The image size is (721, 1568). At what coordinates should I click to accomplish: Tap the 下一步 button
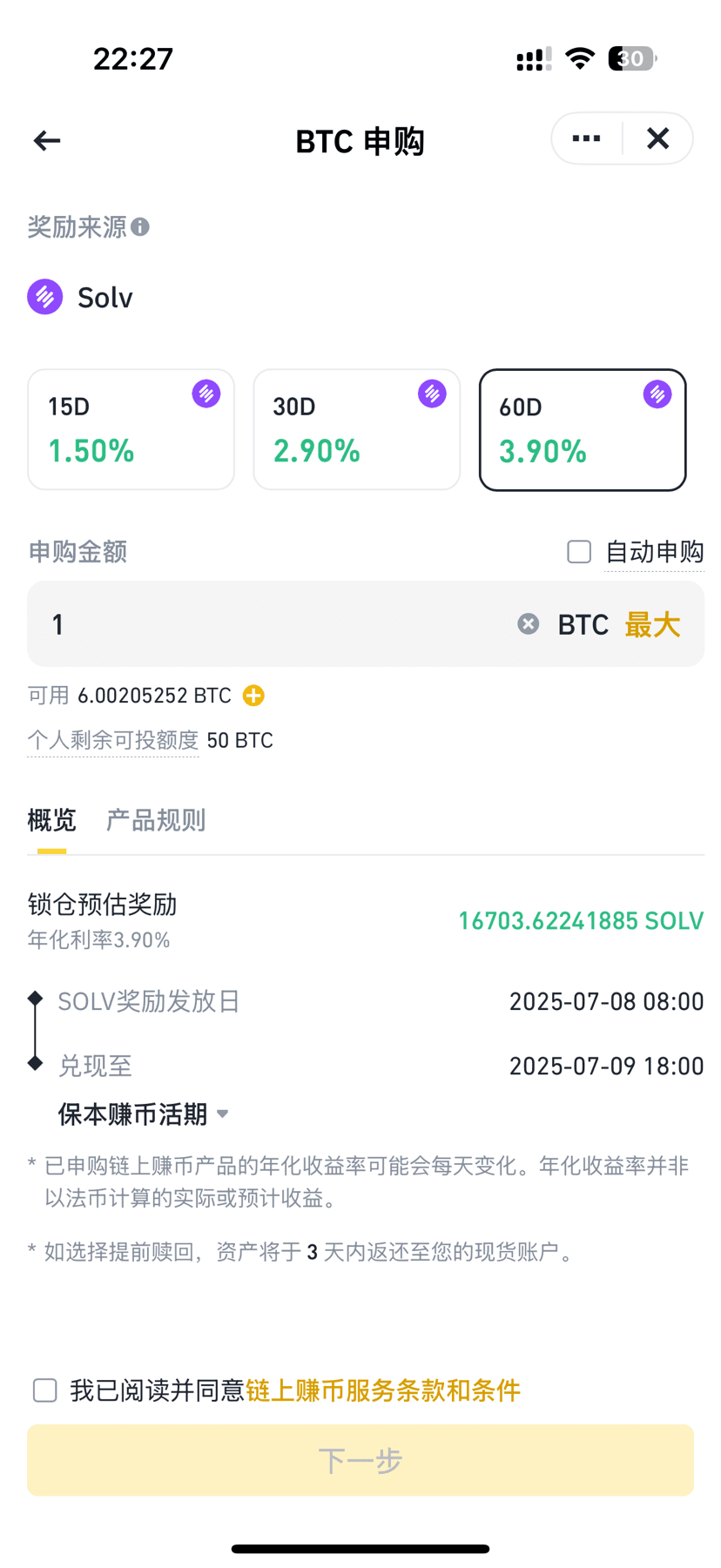(x=360, y=1460)
